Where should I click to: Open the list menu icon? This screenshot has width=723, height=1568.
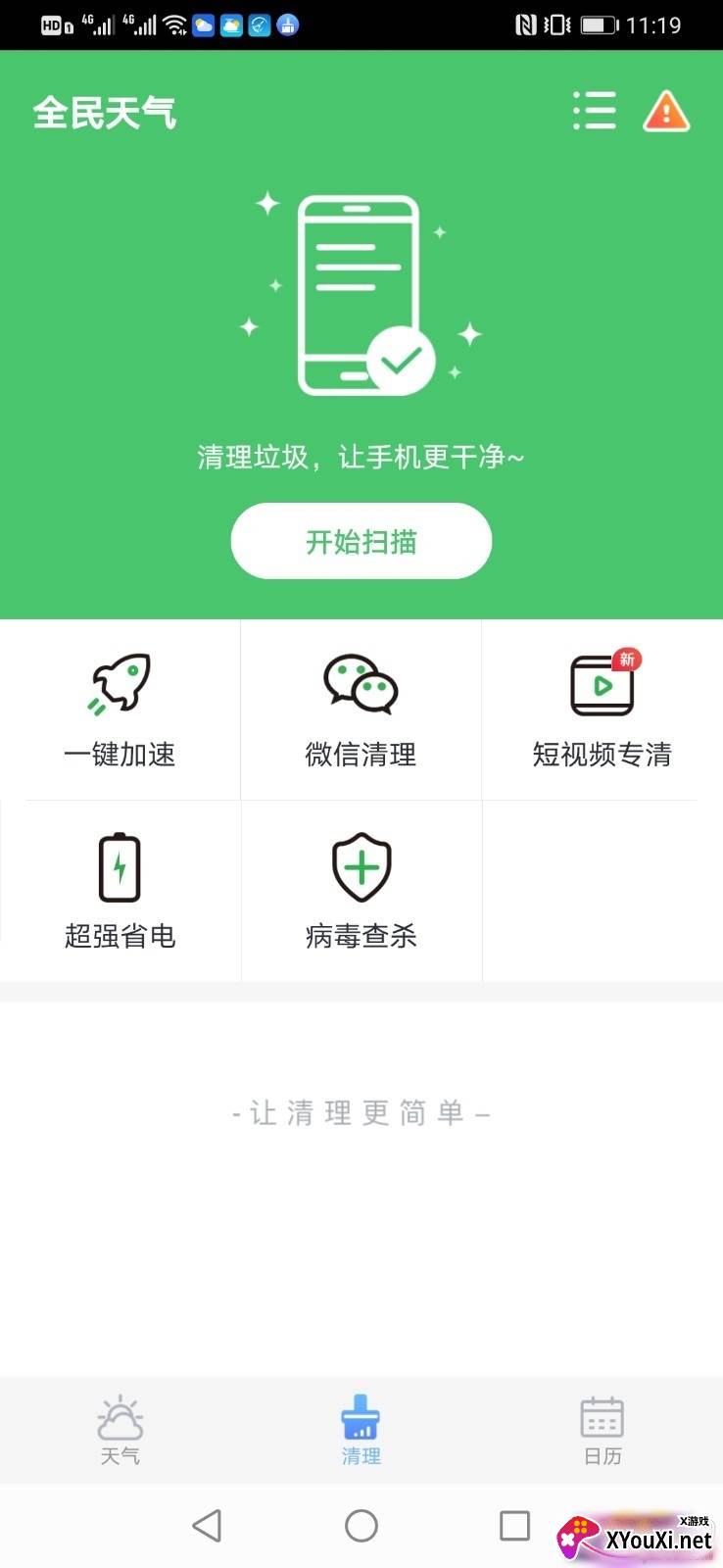click(x=595, y=111)
